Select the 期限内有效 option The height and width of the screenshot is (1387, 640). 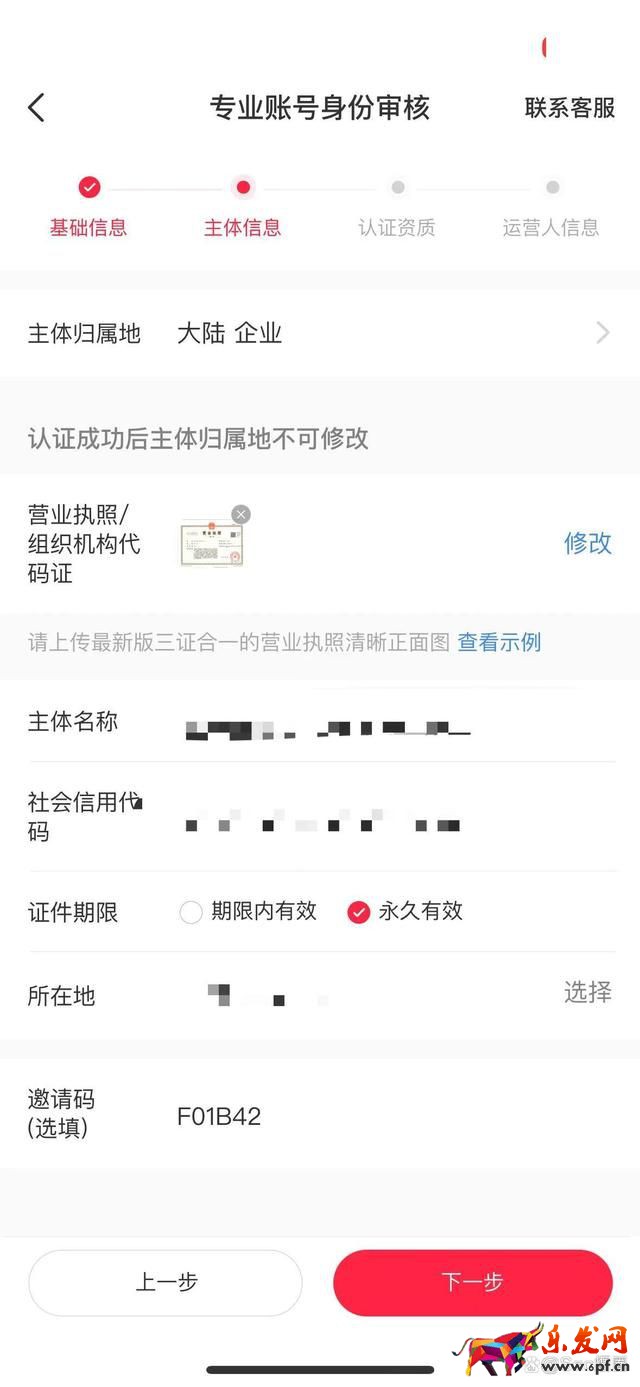[192, 912]
